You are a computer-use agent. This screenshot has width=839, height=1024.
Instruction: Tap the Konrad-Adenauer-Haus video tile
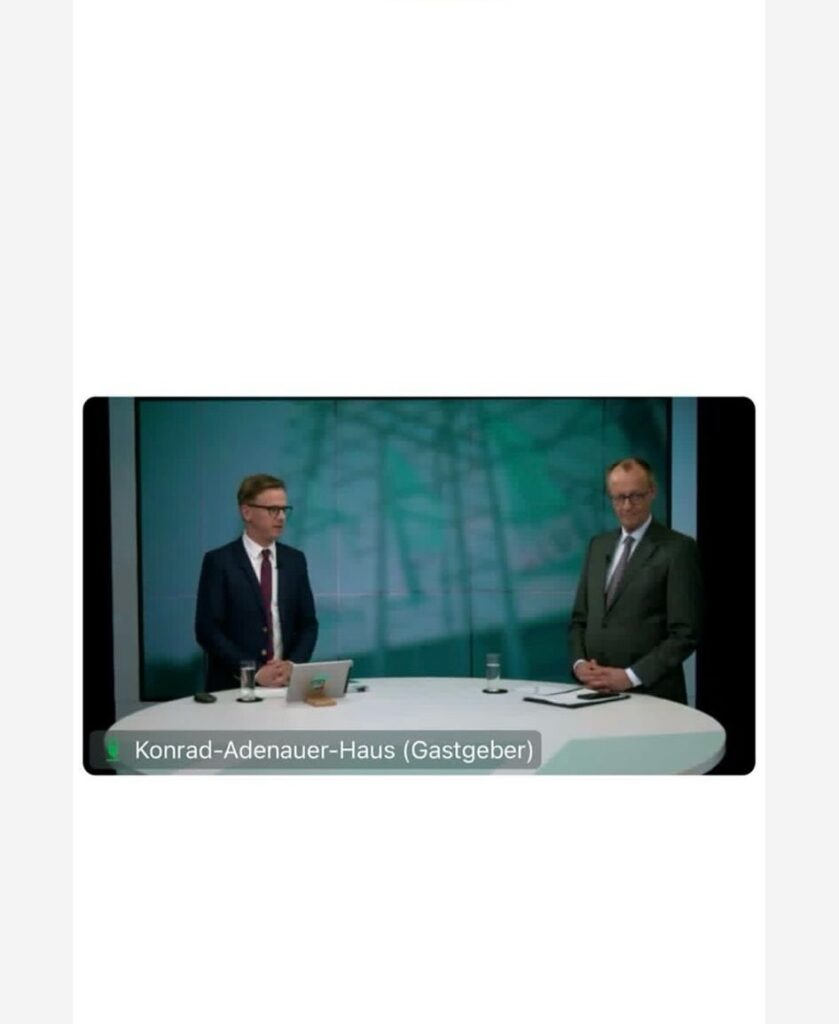click(x=418, y=585)
